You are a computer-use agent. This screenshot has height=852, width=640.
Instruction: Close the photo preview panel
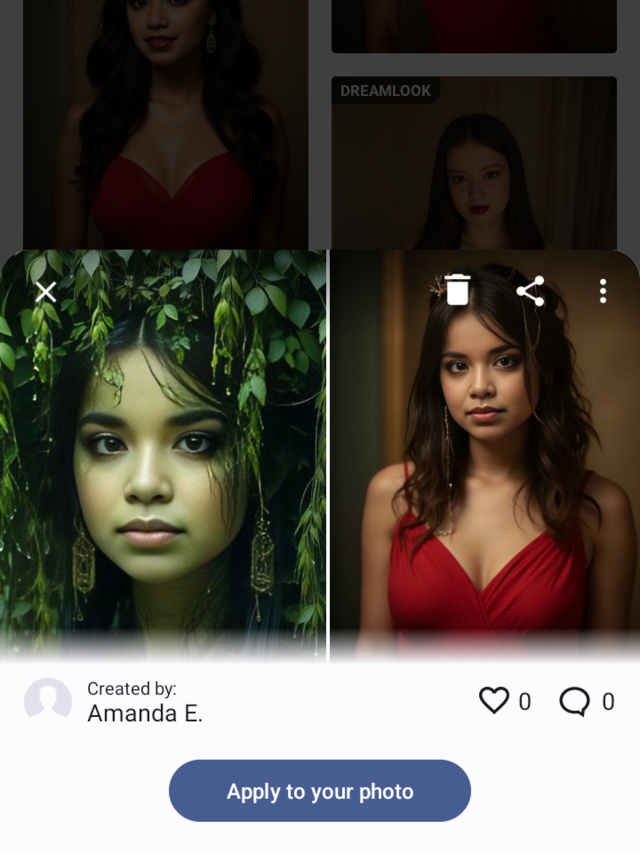pos(46,292)
